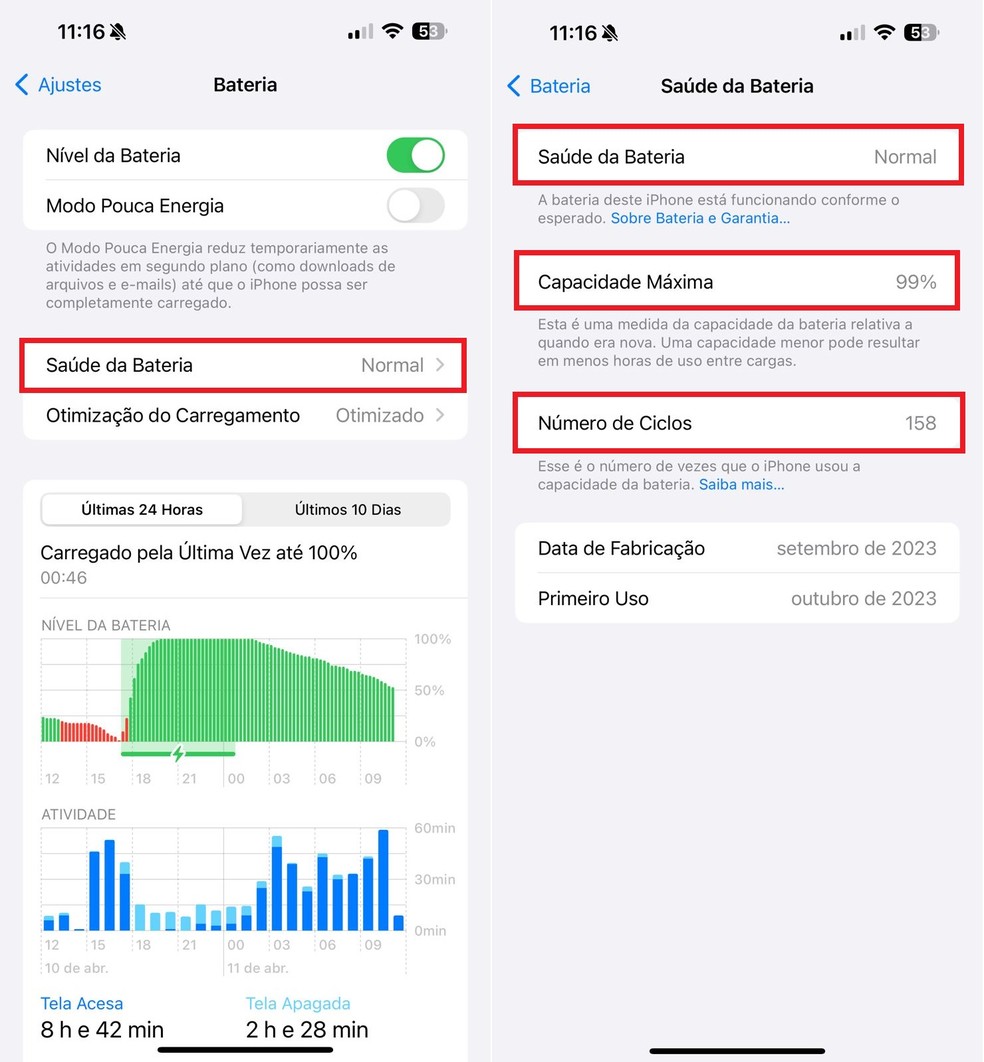Return to the Bateria screen
This screenshot has height=1062, width=984.
coord(549,86)
